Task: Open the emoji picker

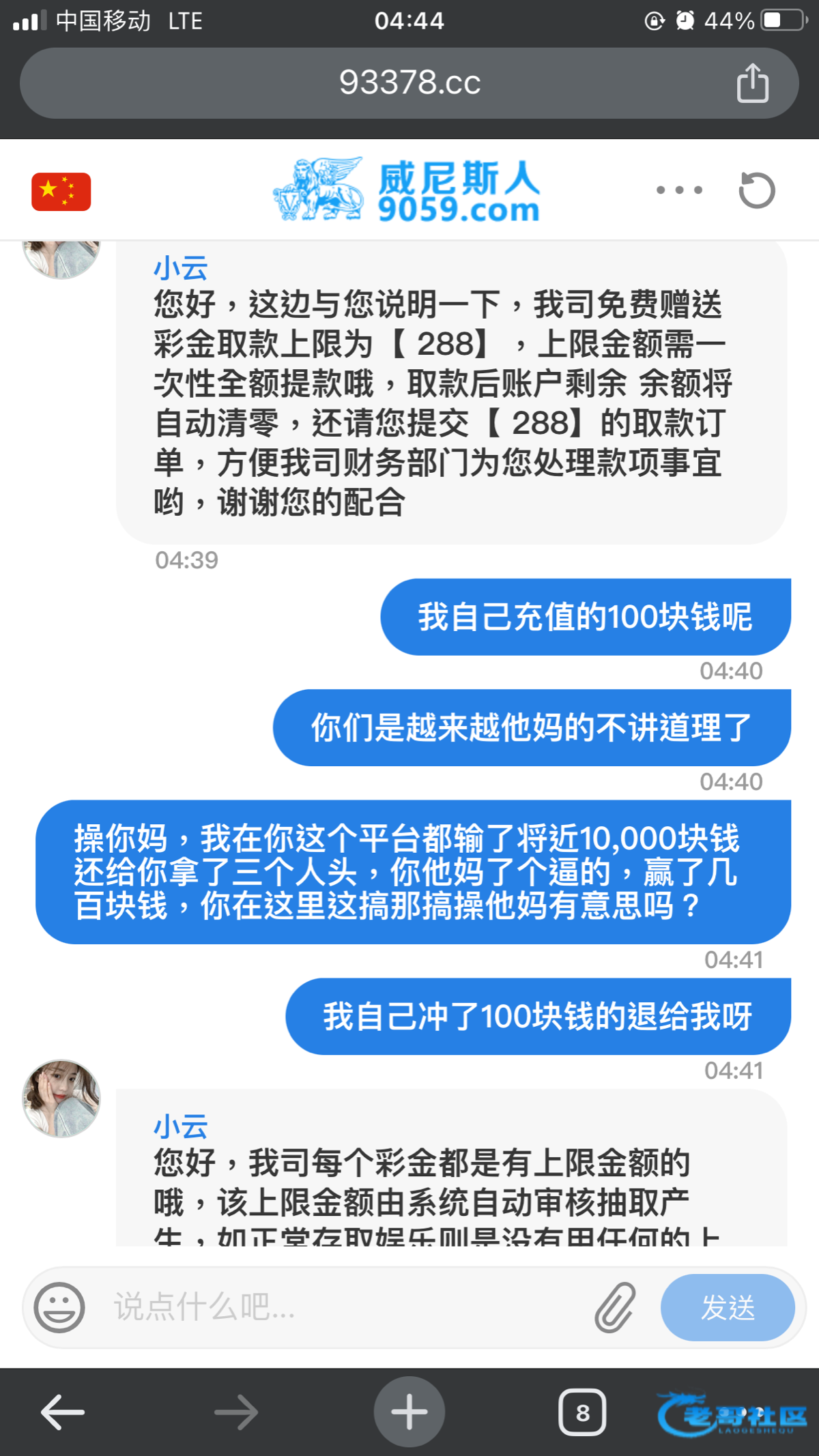Action: (59, 1307)
